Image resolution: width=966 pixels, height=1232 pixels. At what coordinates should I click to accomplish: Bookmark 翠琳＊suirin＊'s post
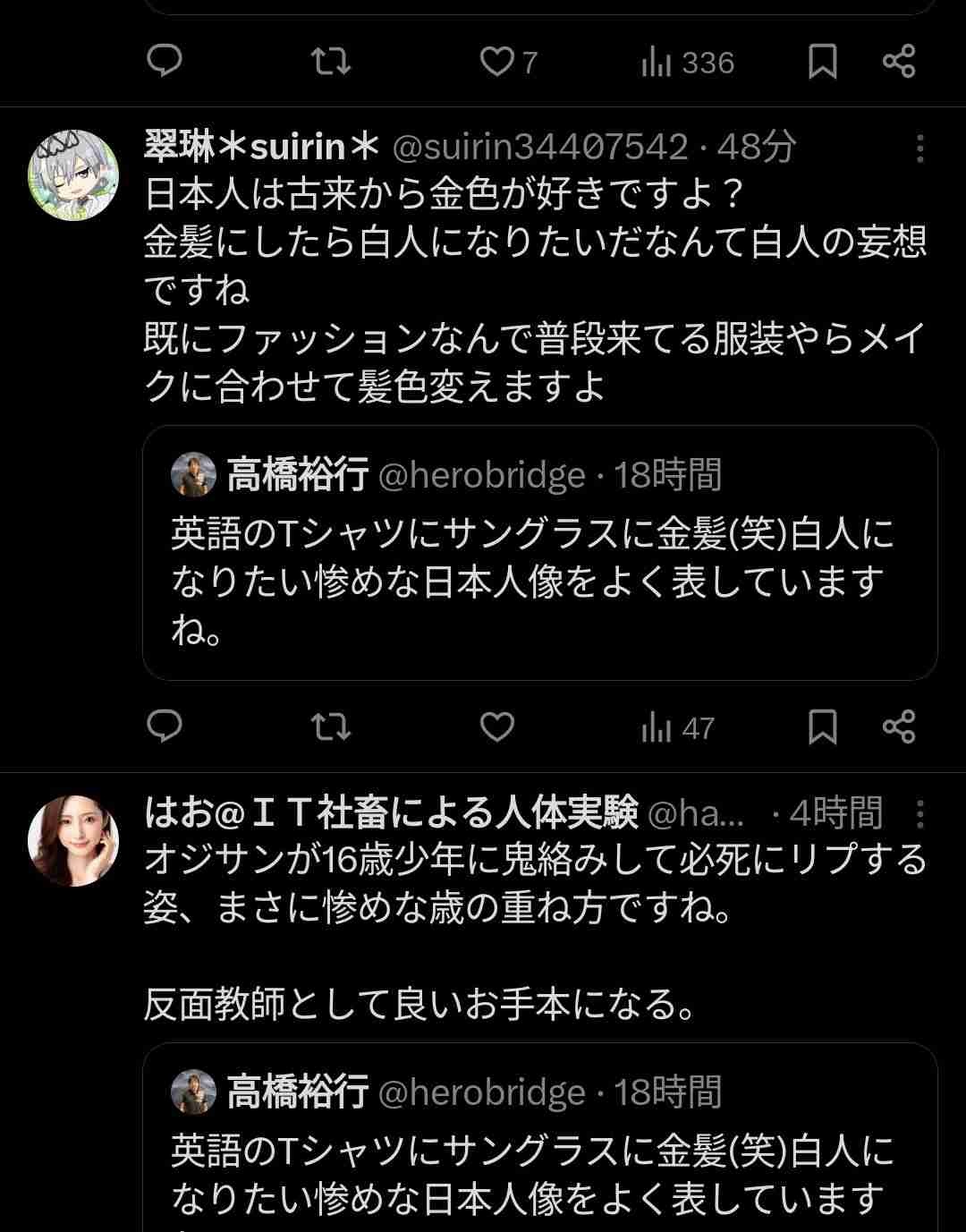pyautogui.click(x=822, y=726)
